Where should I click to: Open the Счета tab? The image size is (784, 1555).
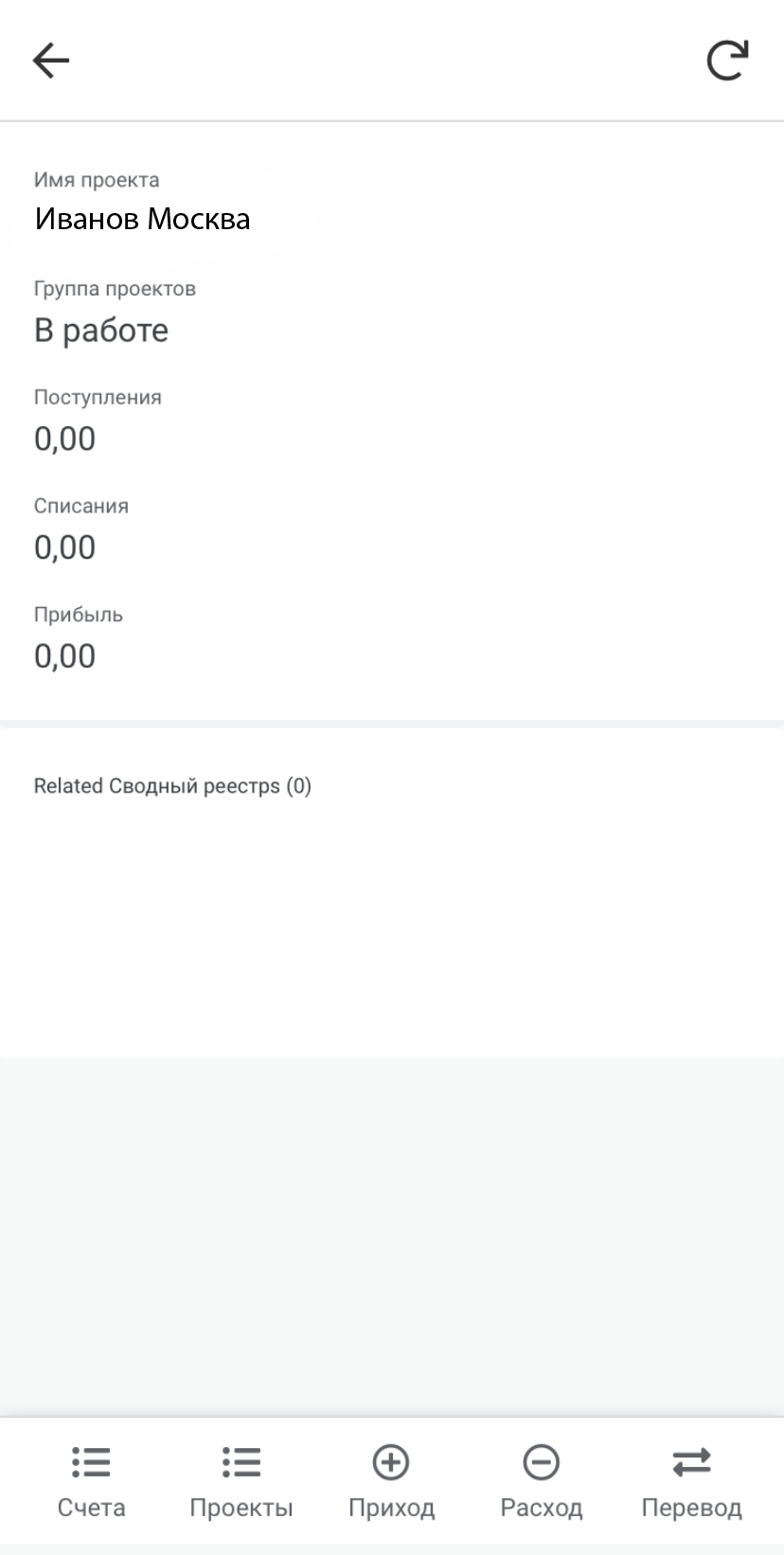pyautogui.click(x=91, y=1482)
